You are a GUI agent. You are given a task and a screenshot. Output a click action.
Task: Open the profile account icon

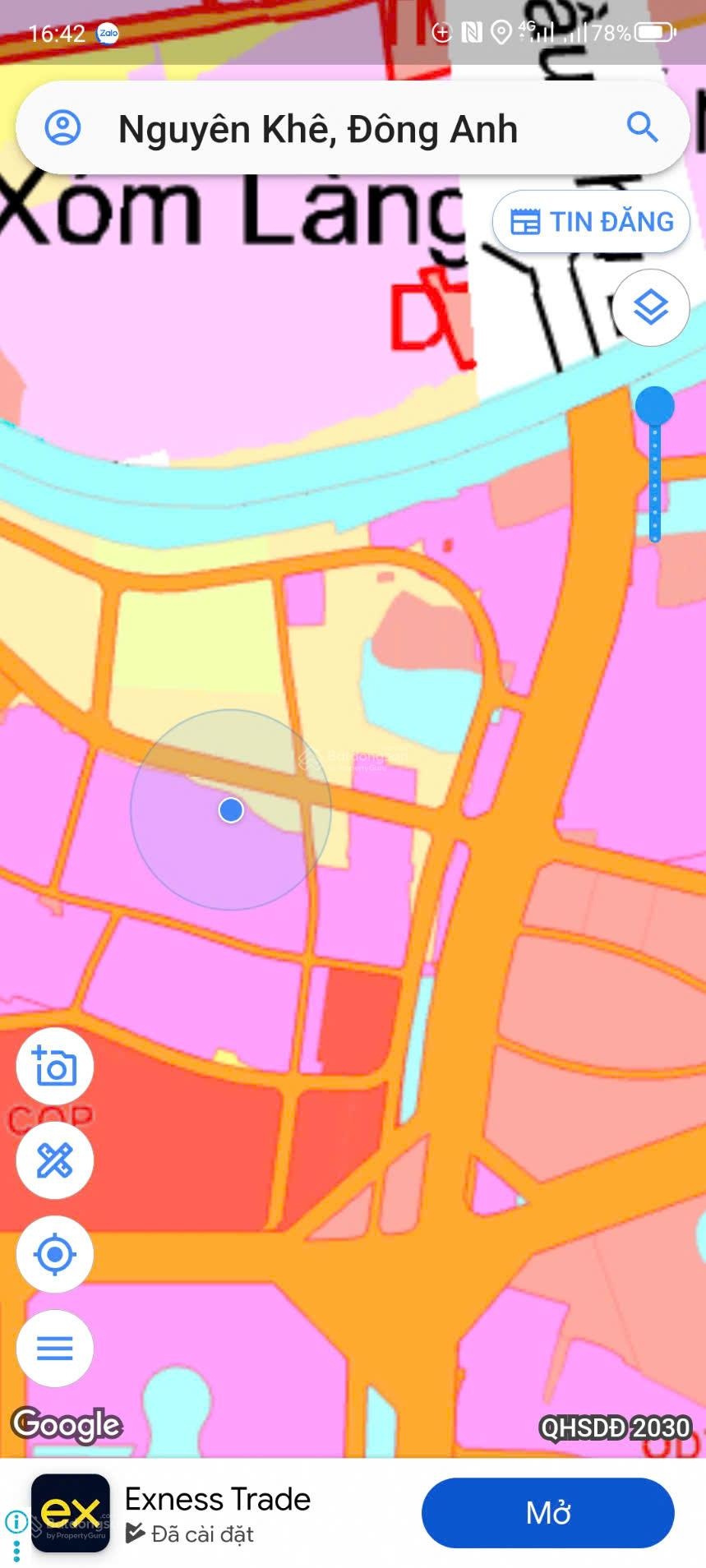62,128
